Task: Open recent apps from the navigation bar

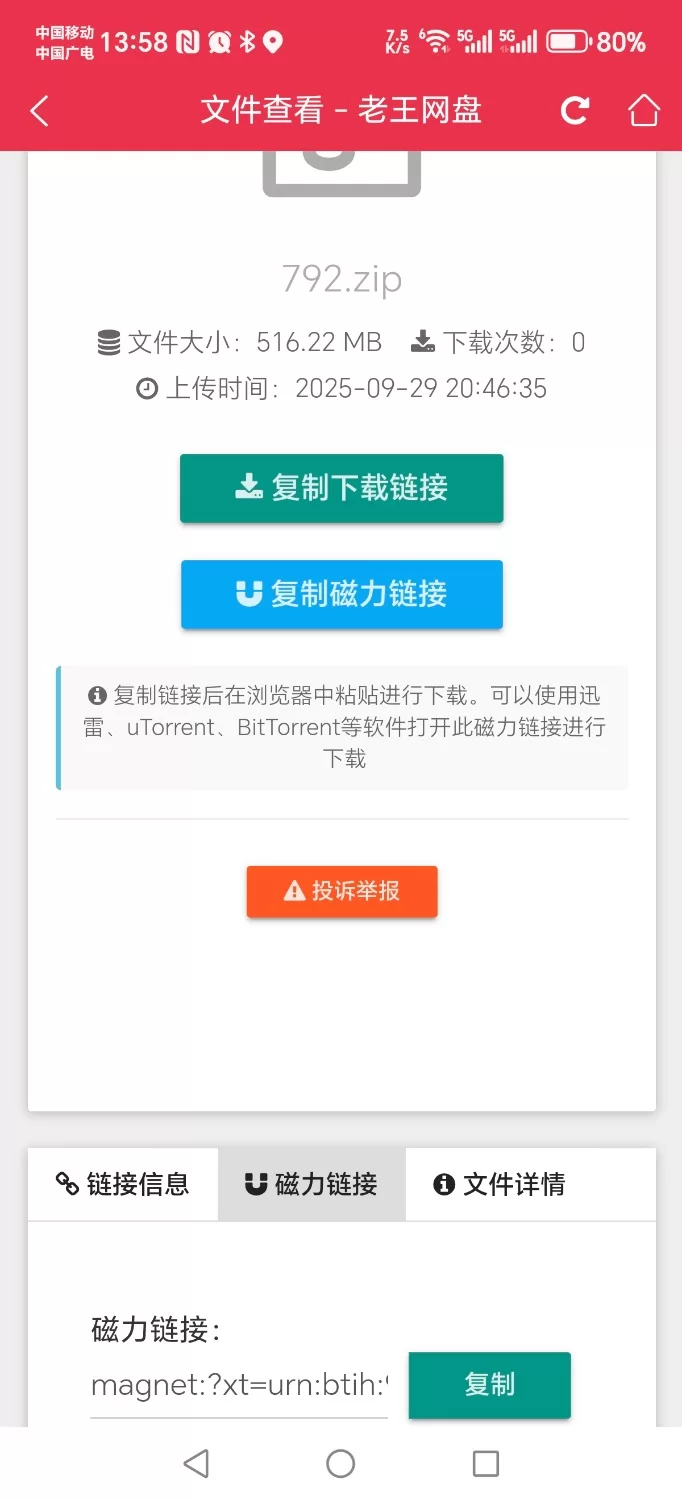Action: click(x=486, y=1464)
